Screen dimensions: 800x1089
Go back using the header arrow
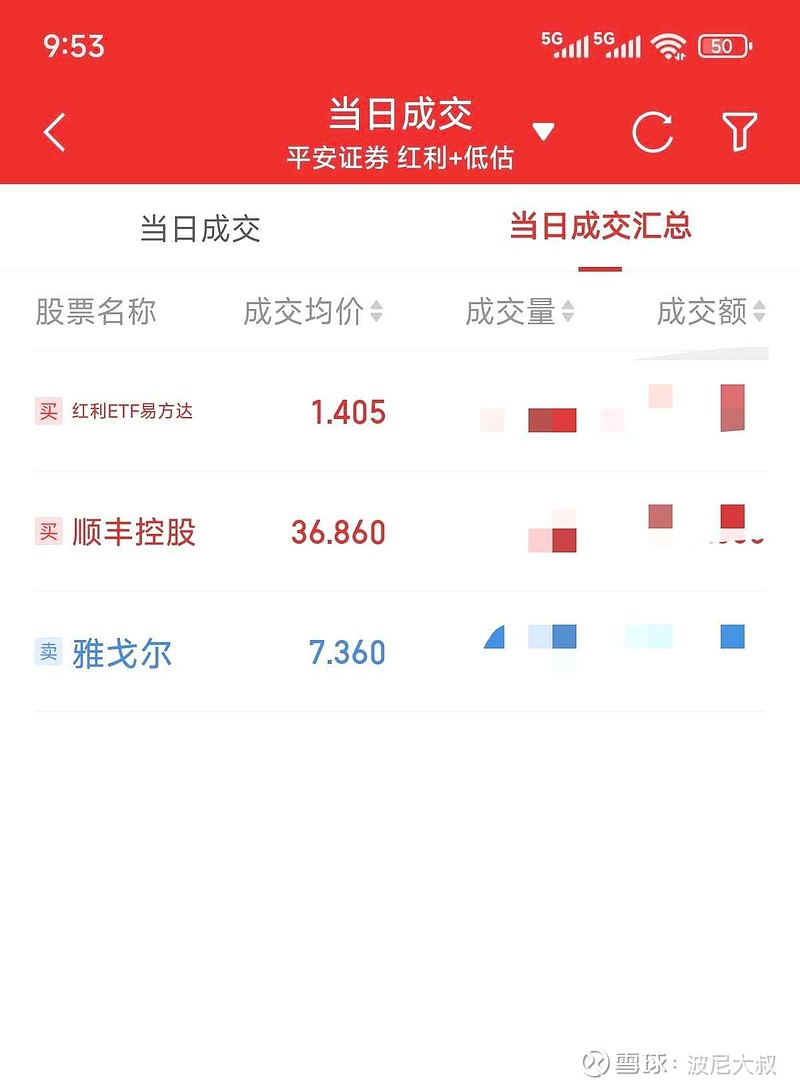coord(55,132)
